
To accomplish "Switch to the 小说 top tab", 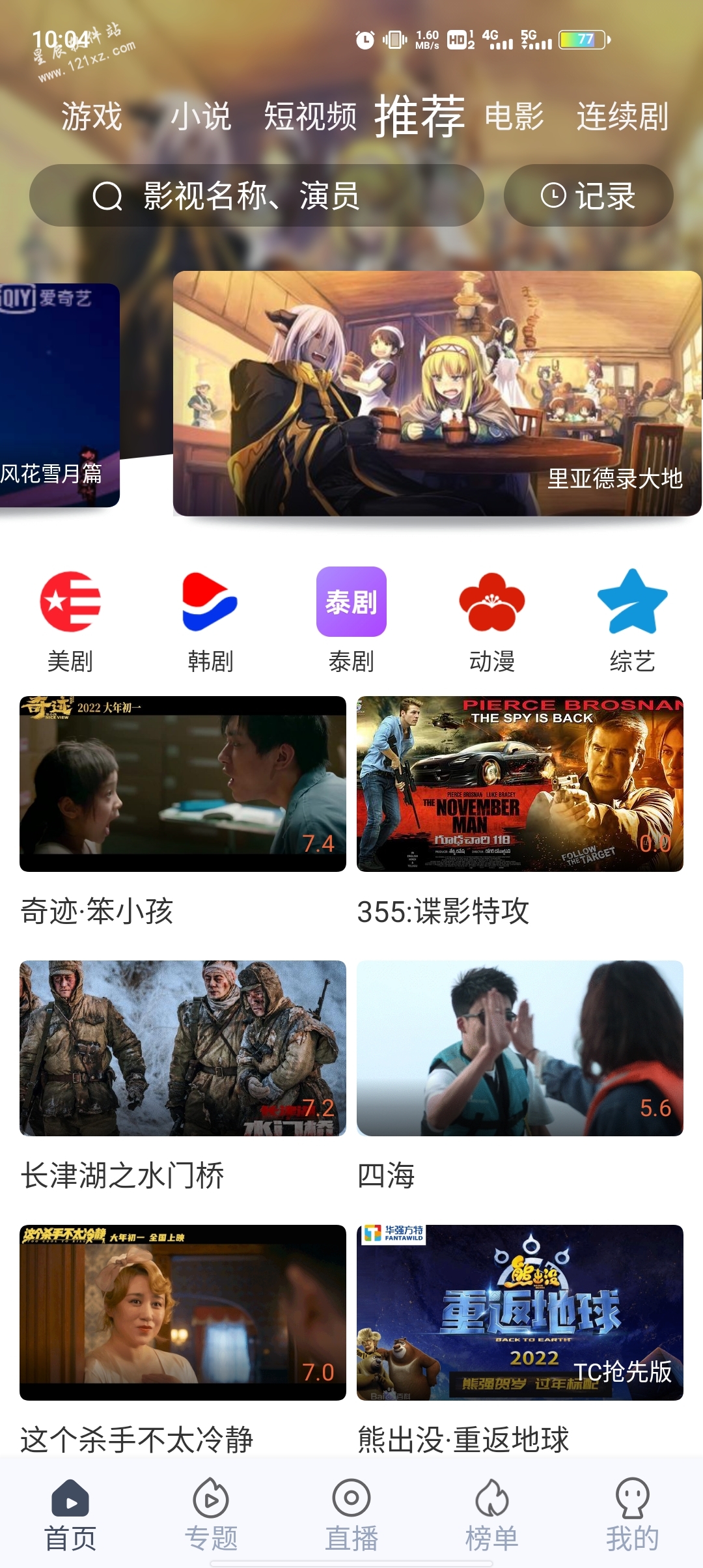I will pyautogui.click(x=200, y=117).
